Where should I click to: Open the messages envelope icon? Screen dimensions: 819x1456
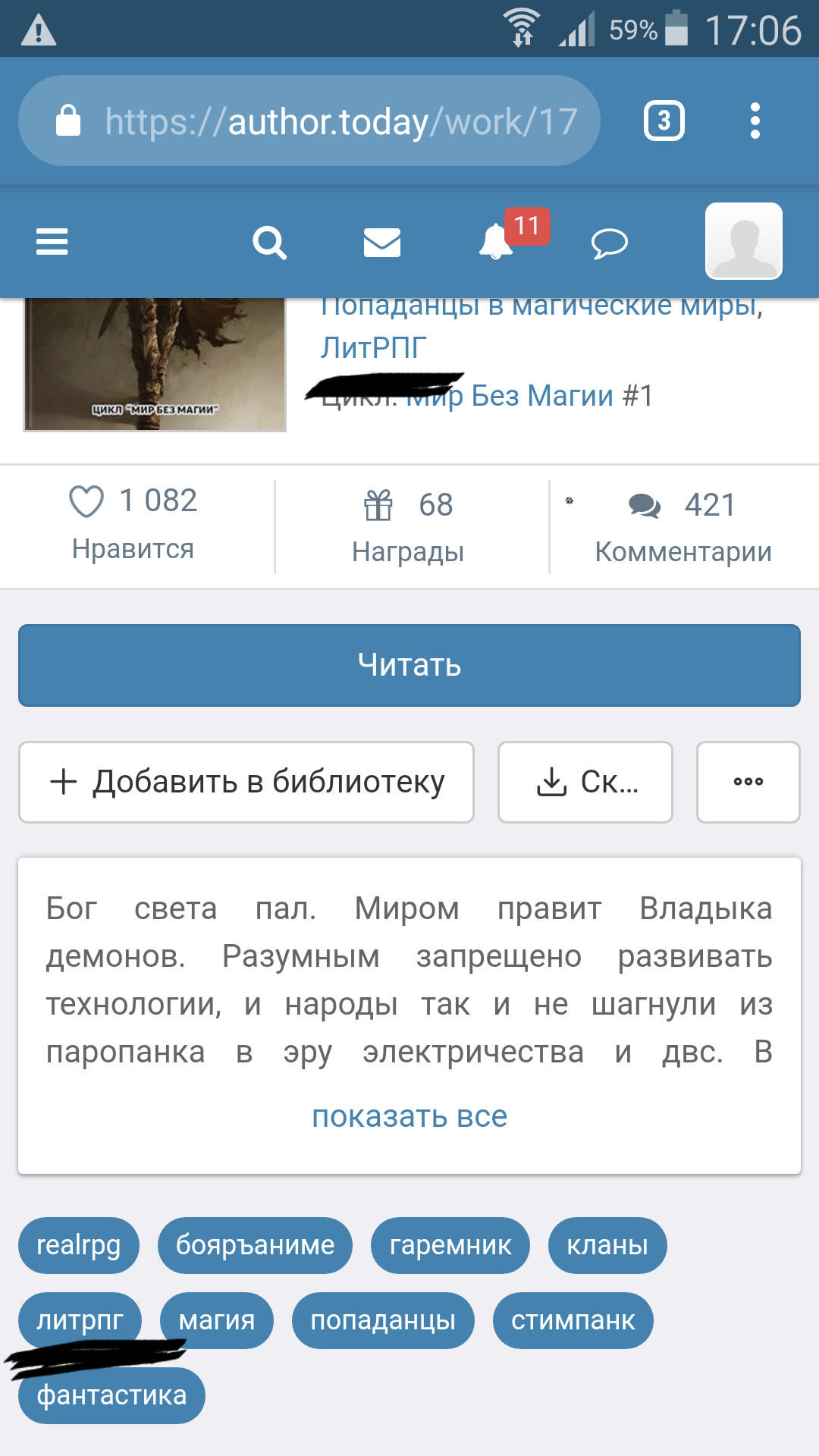(382, 243)
